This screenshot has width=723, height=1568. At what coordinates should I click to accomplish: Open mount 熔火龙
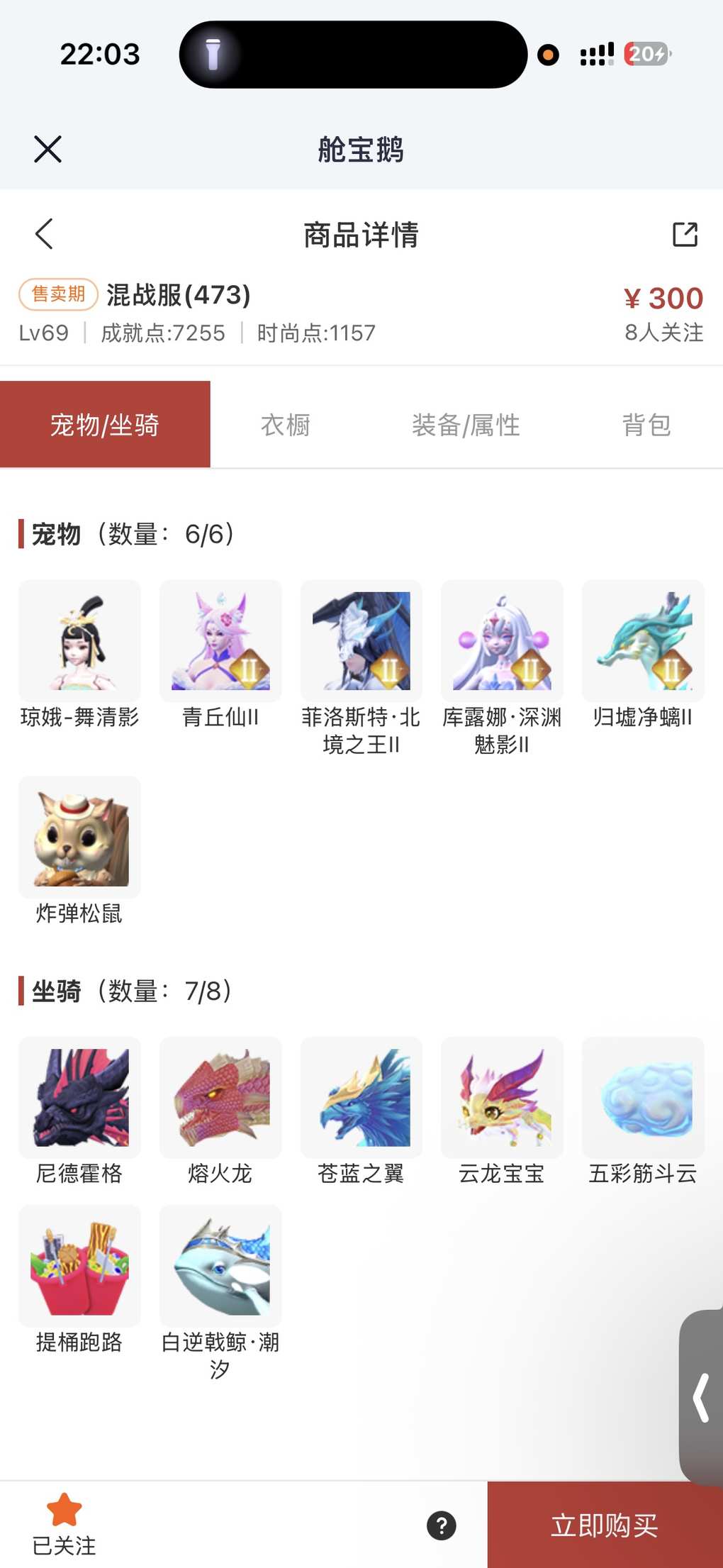[220, 1097]
